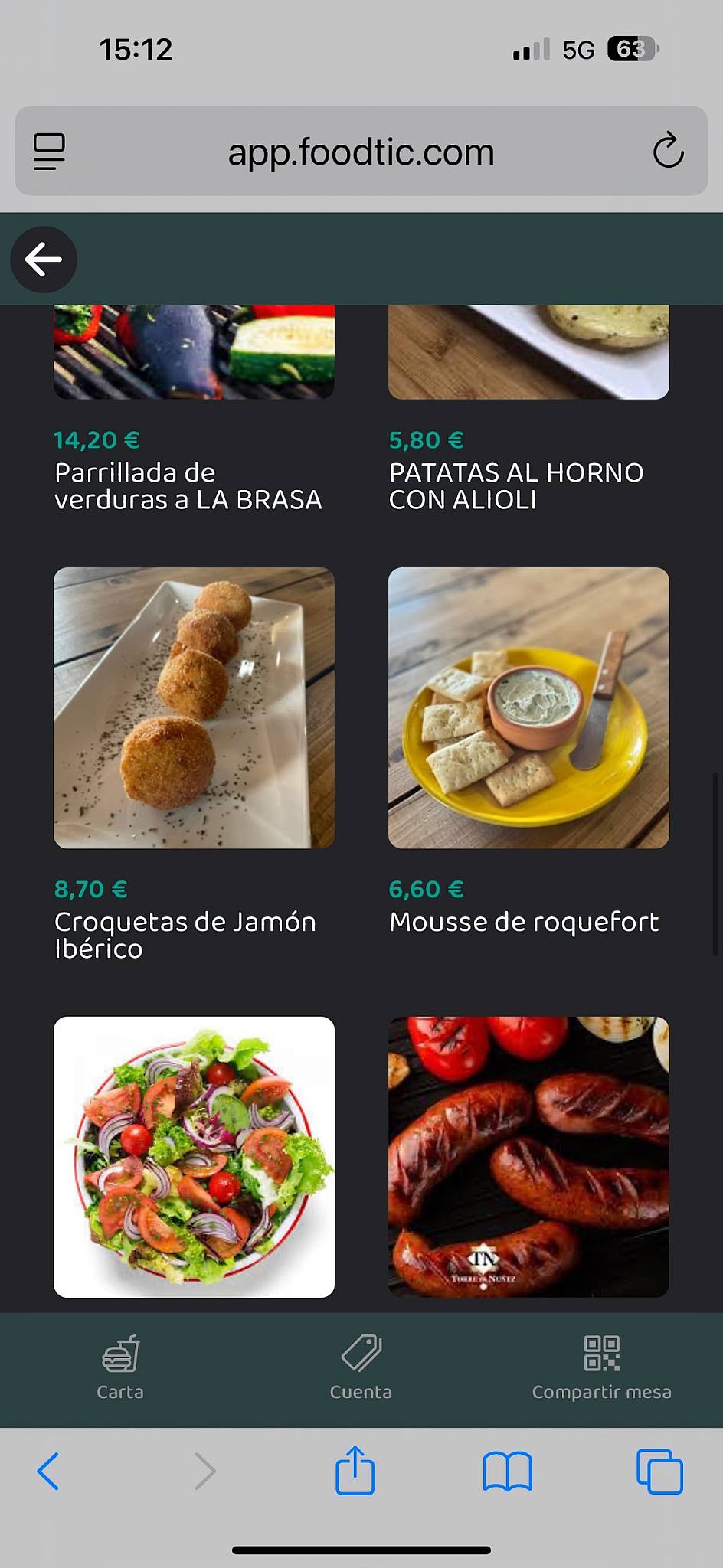Viewport: 723px width, 1568px height.
Task: Share this page from Safari toolbar
Action: [355, 1470]
